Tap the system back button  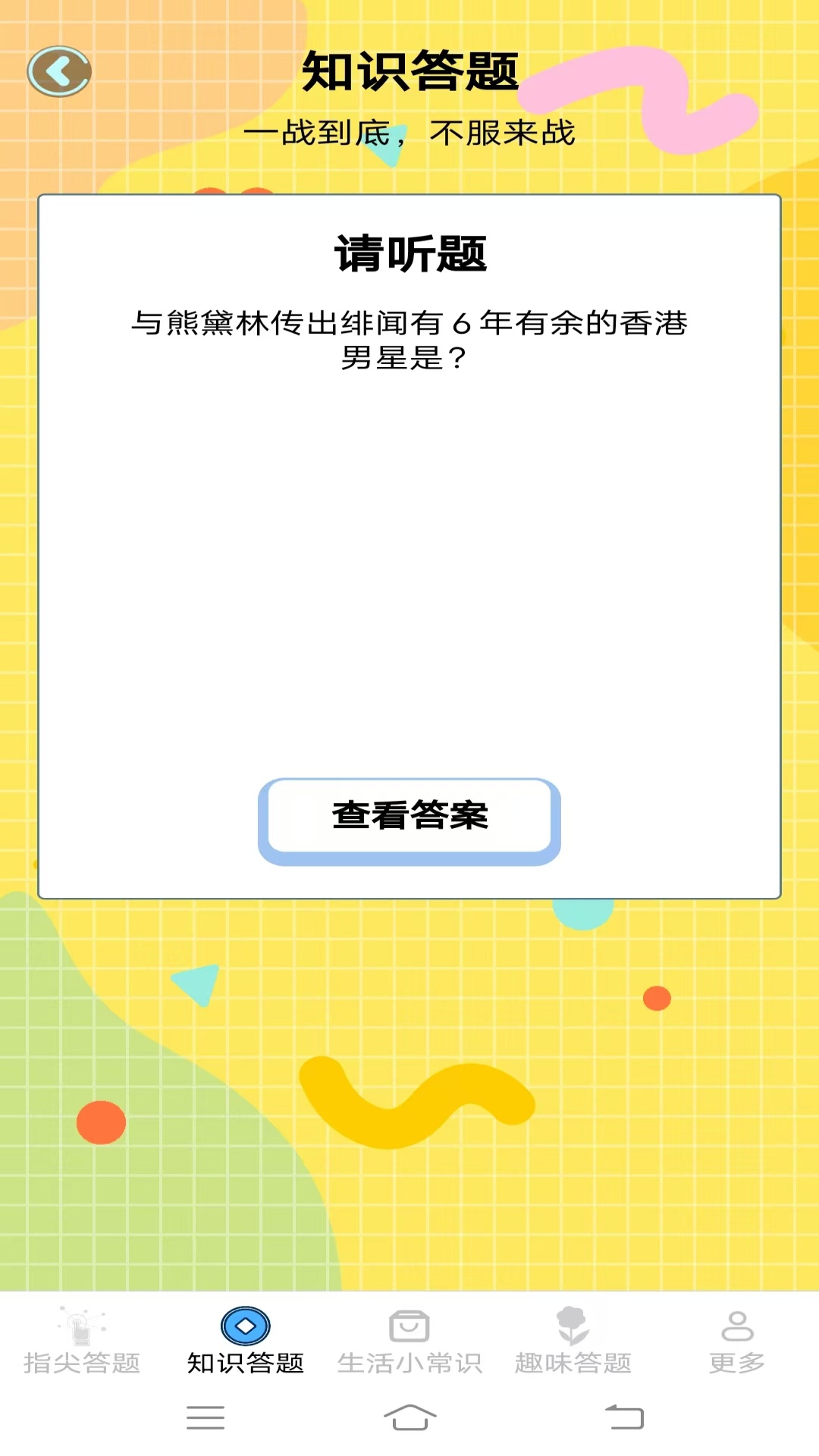point(624,1417)
